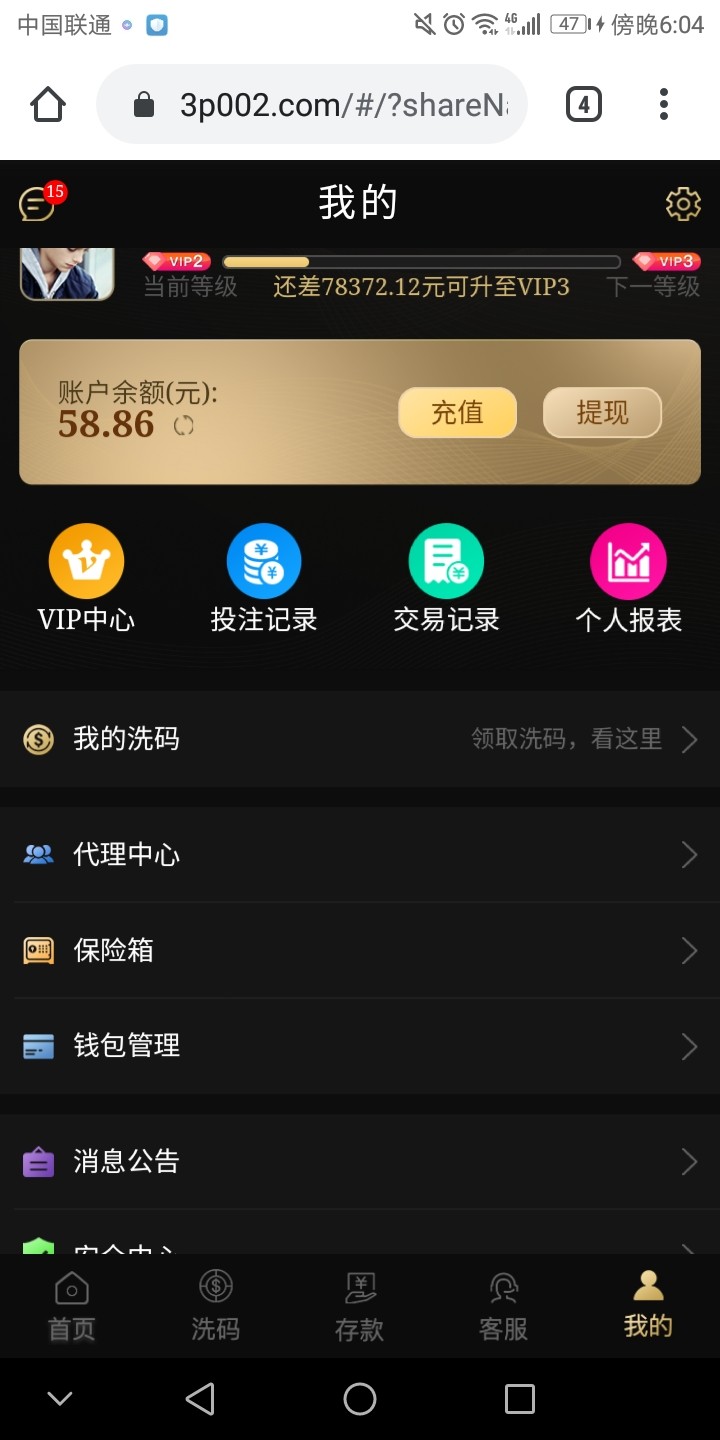Open the browser overflow menu
720x1440 pixels.
[663, 104]
